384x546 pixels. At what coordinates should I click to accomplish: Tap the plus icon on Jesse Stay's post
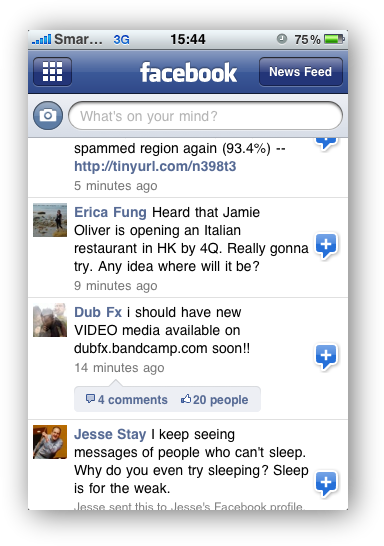[x=326, y=483]
